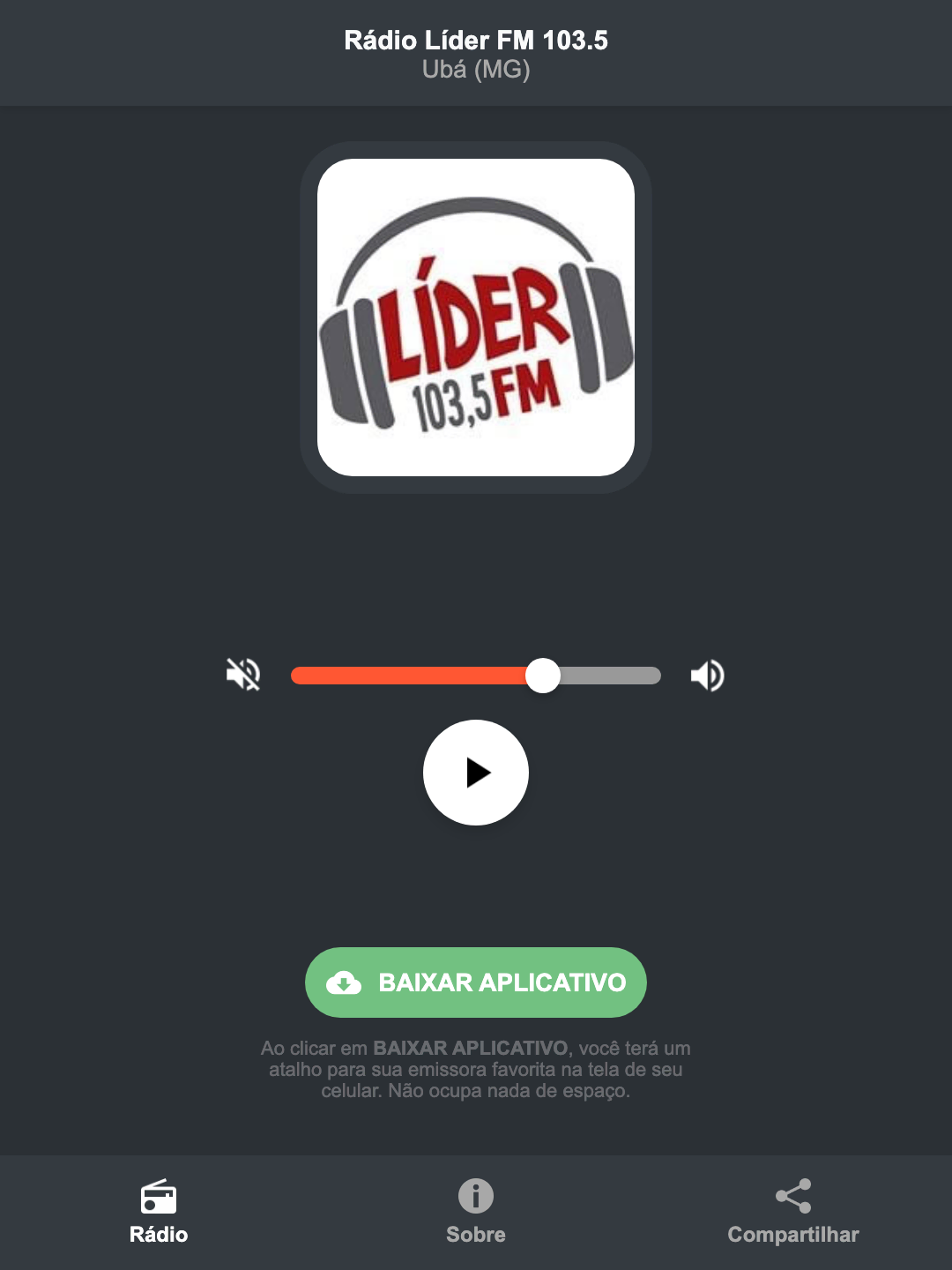This screenshot has height=1270, width=952.
Task: Click the Ubá (MG) subtitle text
Action: [475, 69]
